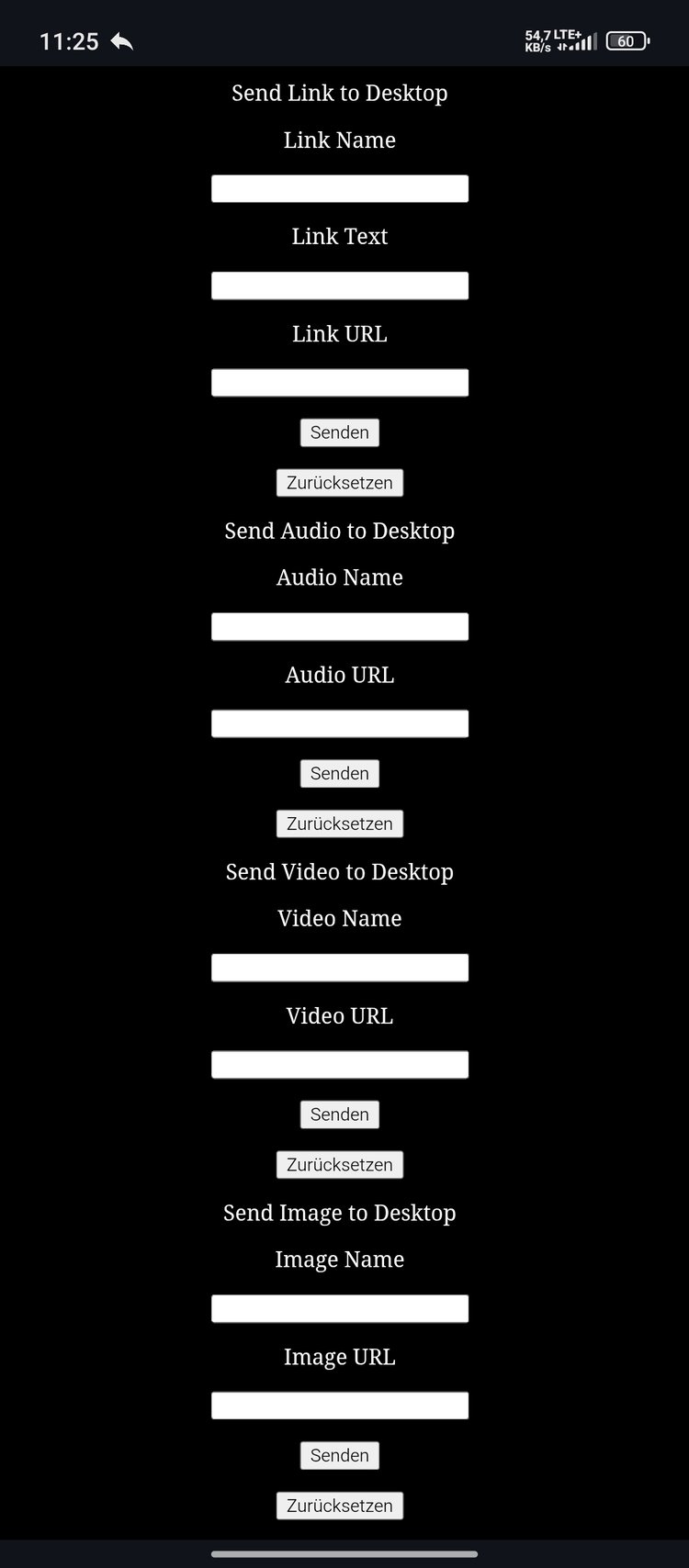Reset the Link form with Zurücksetzen
689x1568 pixels.
[x=339, y=483]
